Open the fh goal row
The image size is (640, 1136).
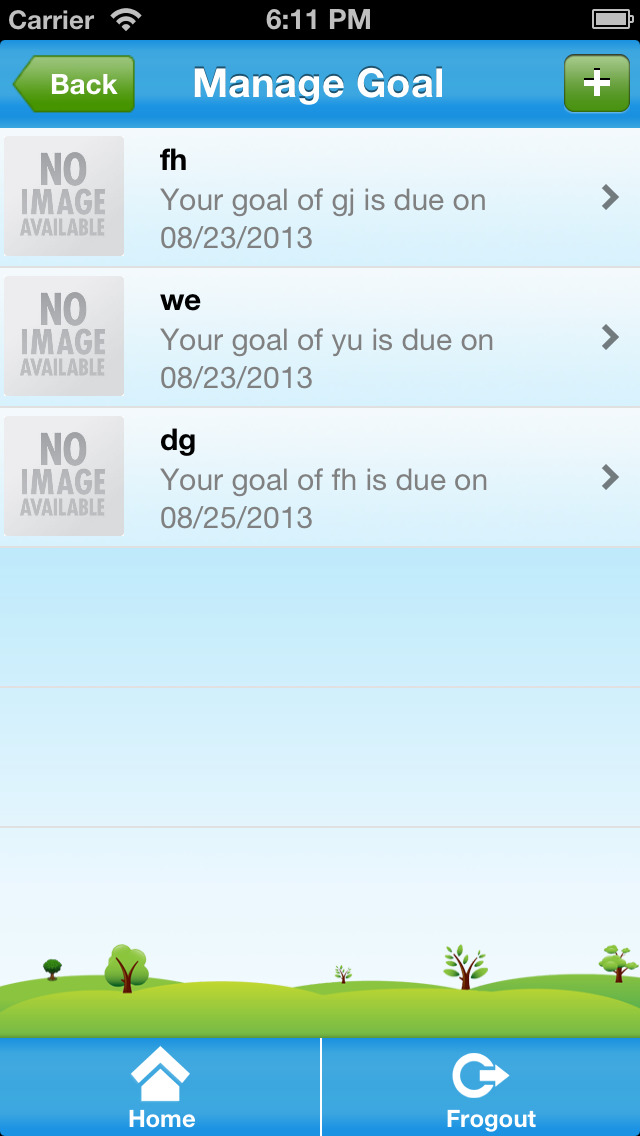point(320,197)
